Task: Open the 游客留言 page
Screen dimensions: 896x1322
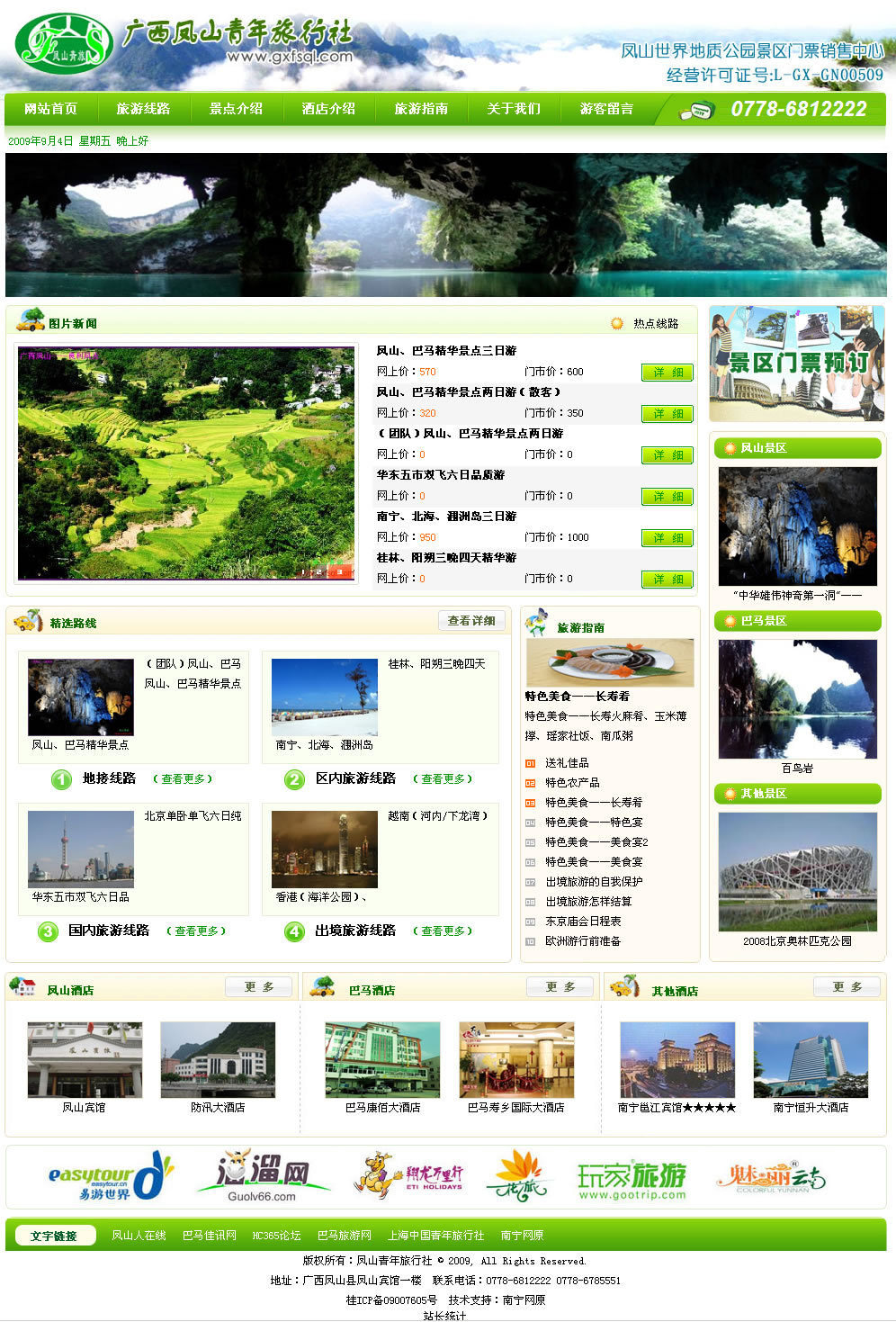Action: tap(606, 109)
